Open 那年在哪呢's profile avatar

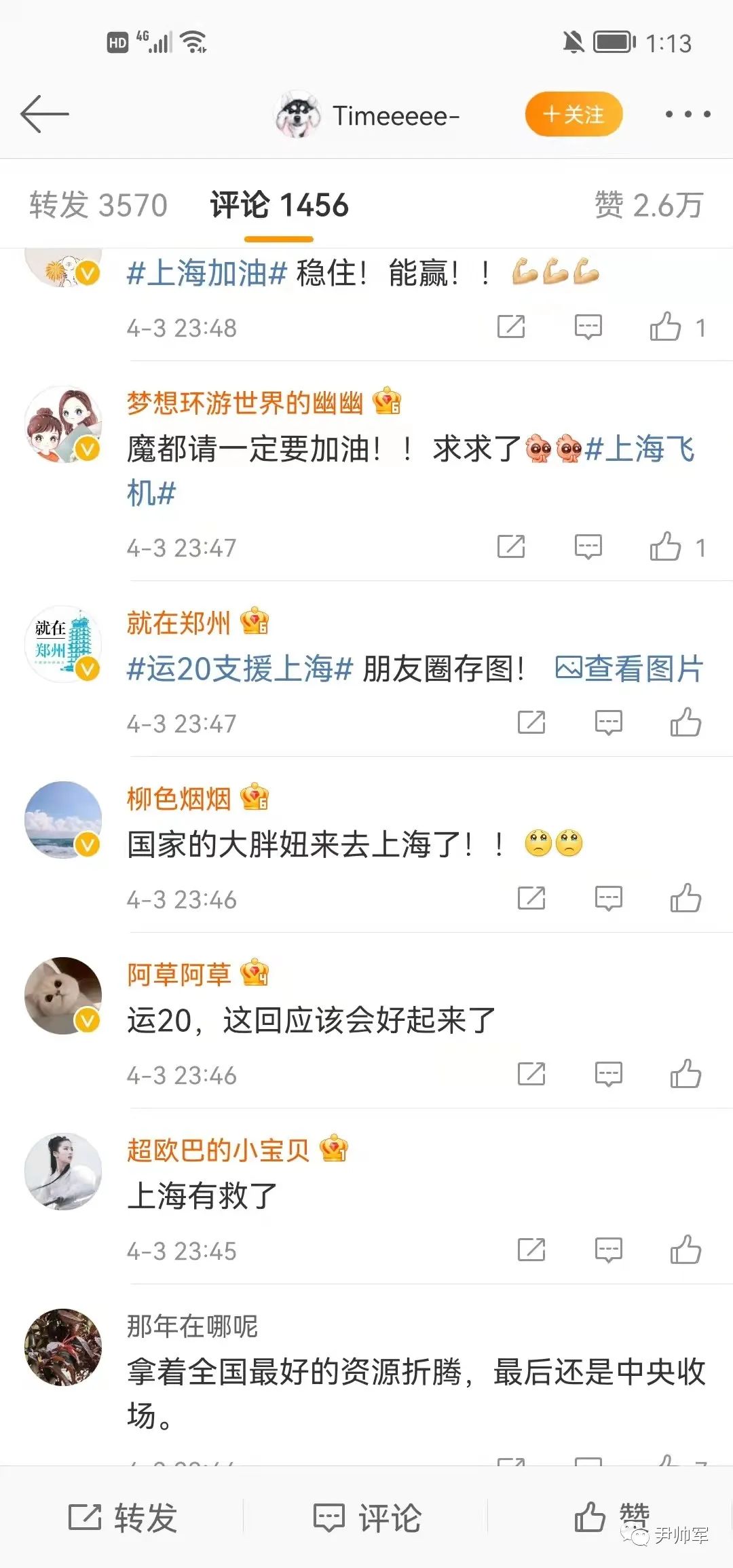[63, 1347]
